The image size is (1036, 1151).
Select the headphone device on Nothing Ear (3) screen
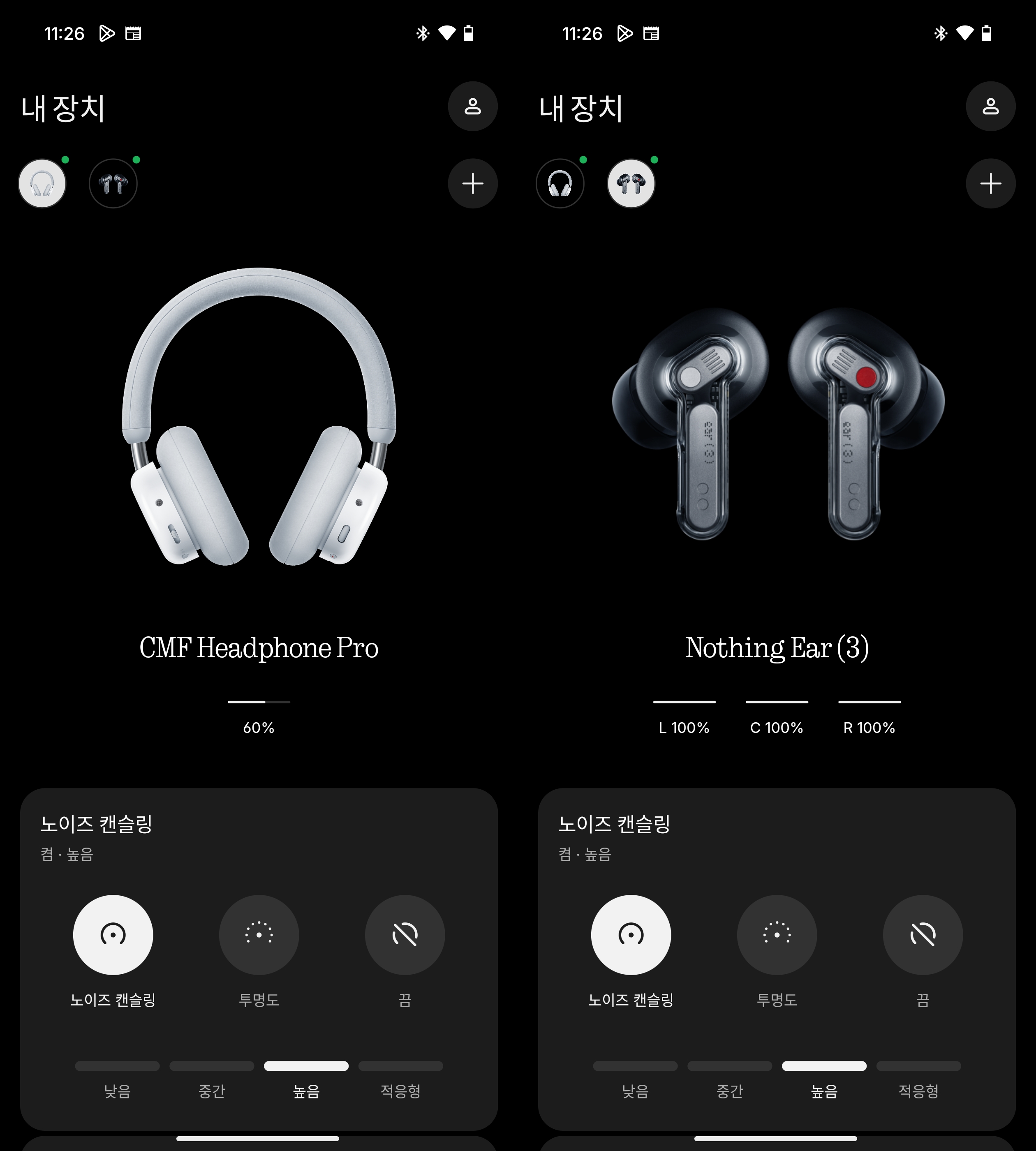(x=560, y=183)
